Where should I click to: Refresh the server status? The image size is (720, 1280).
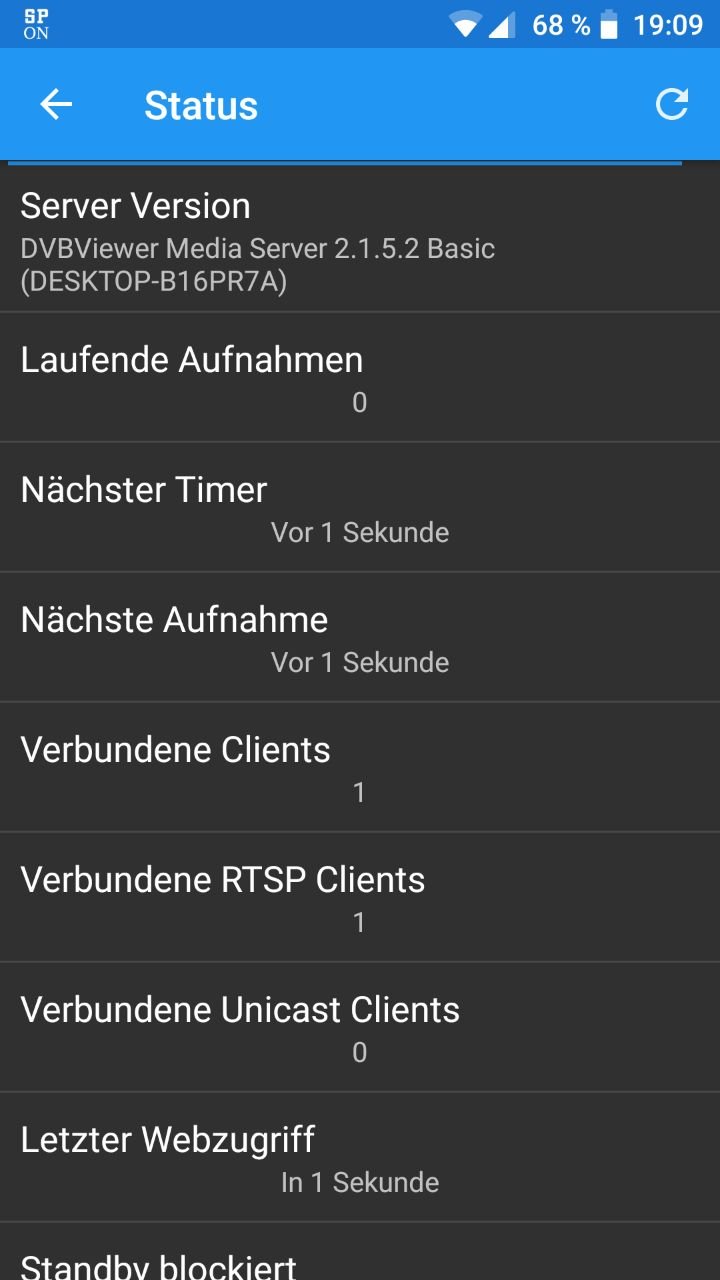[x=672, y=104]
